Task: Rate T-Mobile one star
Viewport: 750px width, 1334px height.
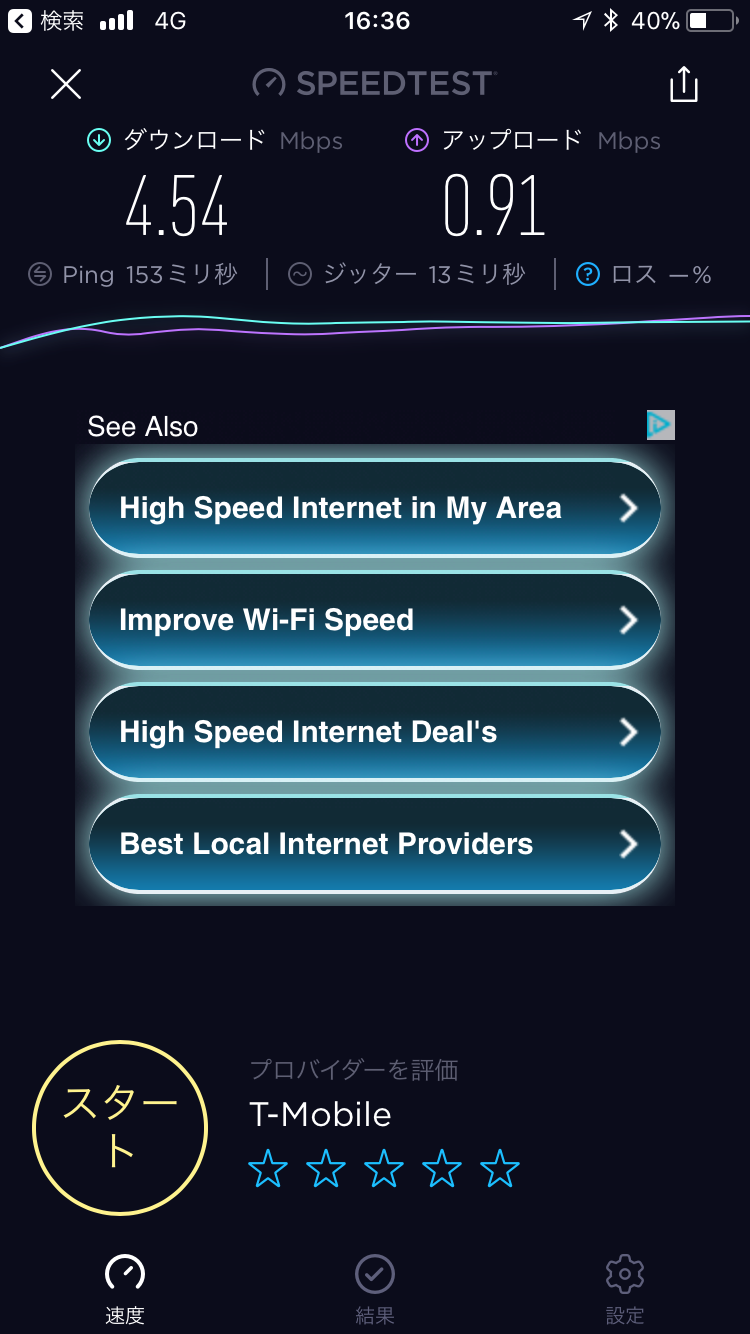Action: (268, 1168)
